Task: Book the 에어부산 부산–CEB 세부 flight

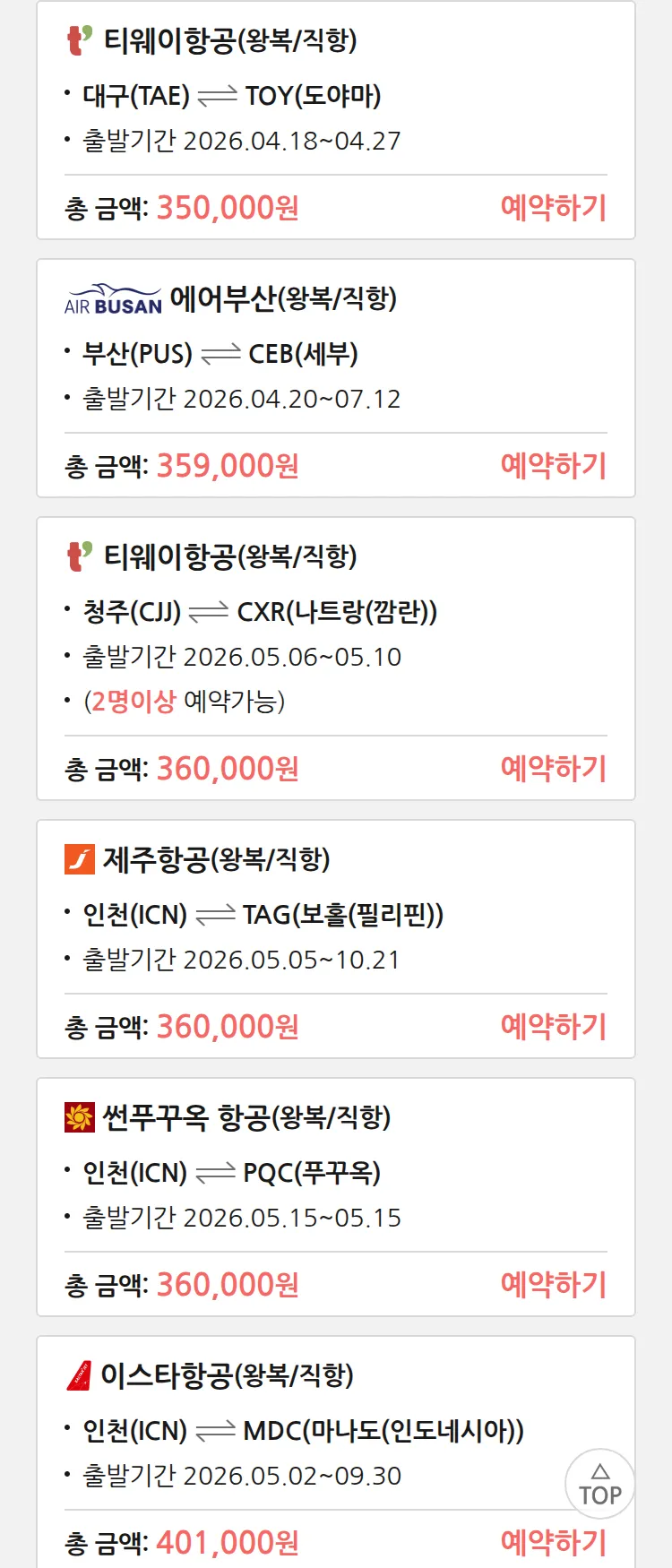Action: 553,466
